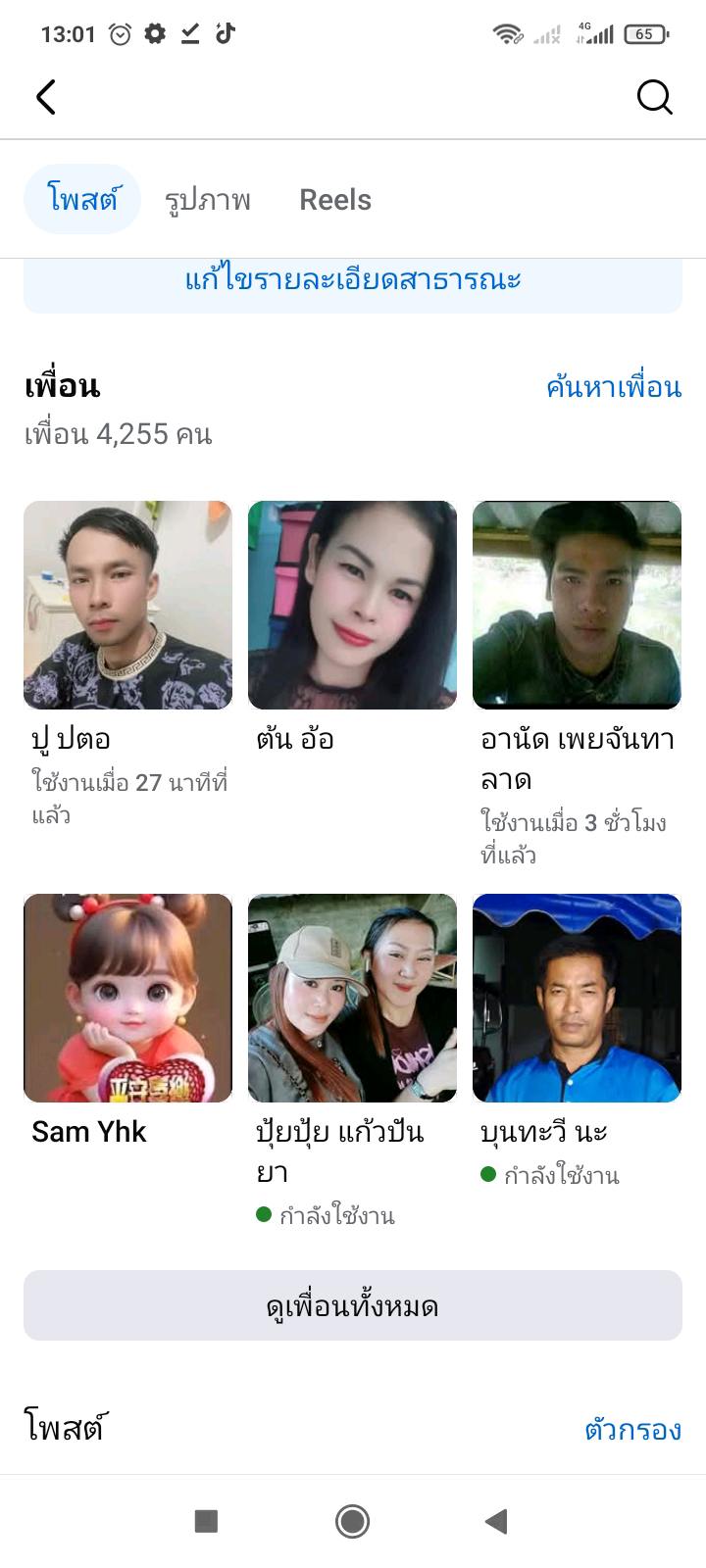Go back using the top arrow
Image resolution: width=706 pixels, height=1568 pixels.
point(46,97)
